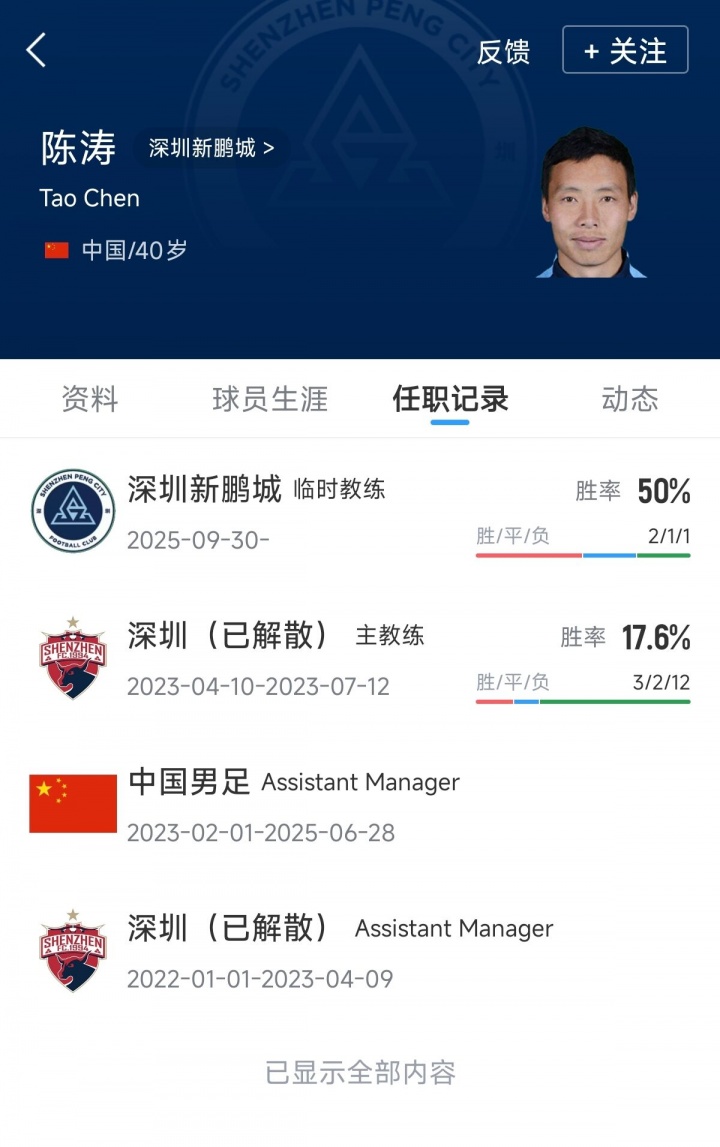This screenshot has width=720, height=1147.
Task: Open the 深圳新鹏城 team link
Action: pos(211,149)
